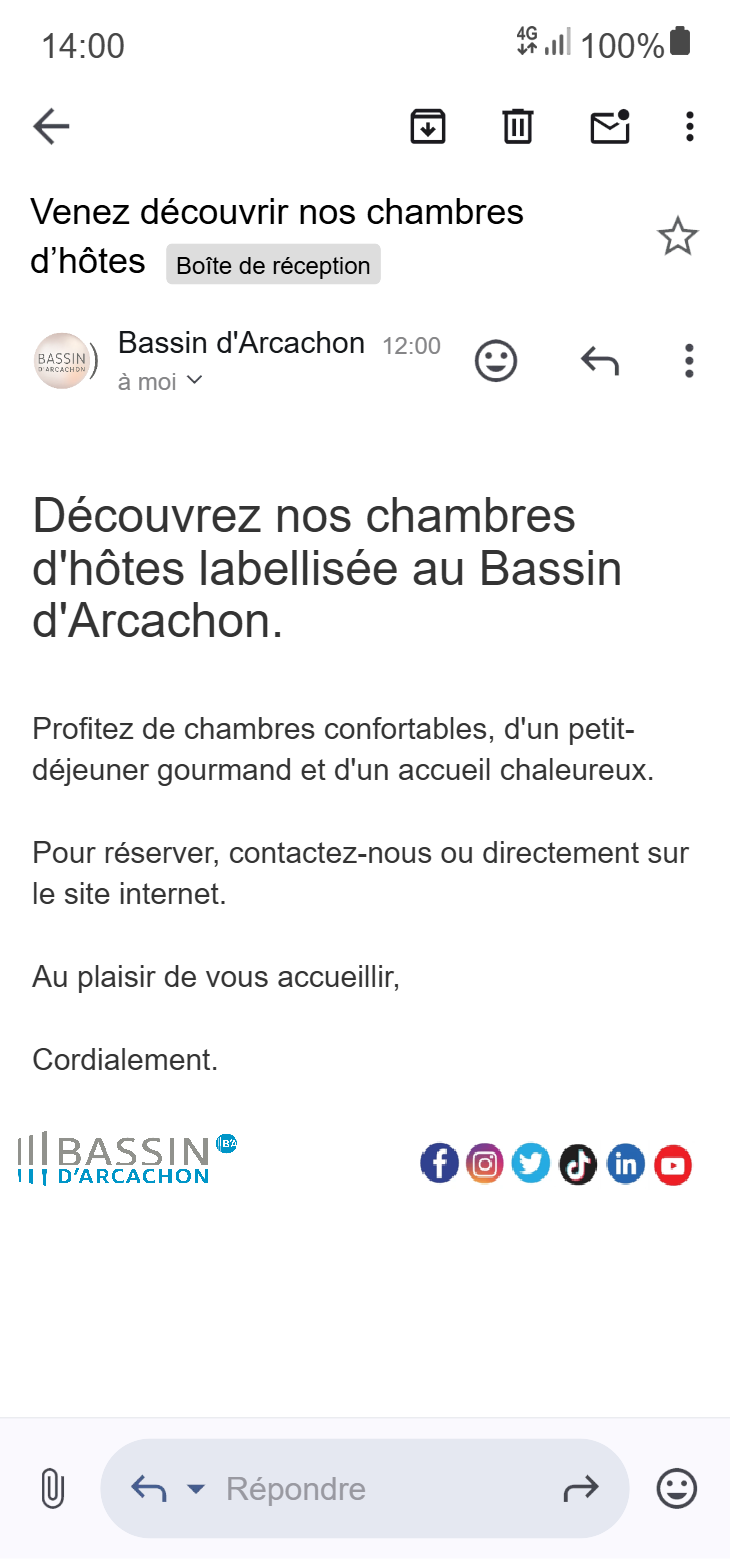Tap the Boîte de réception label chip
The width and height of the screenshot is (730, 1560).
273,265
